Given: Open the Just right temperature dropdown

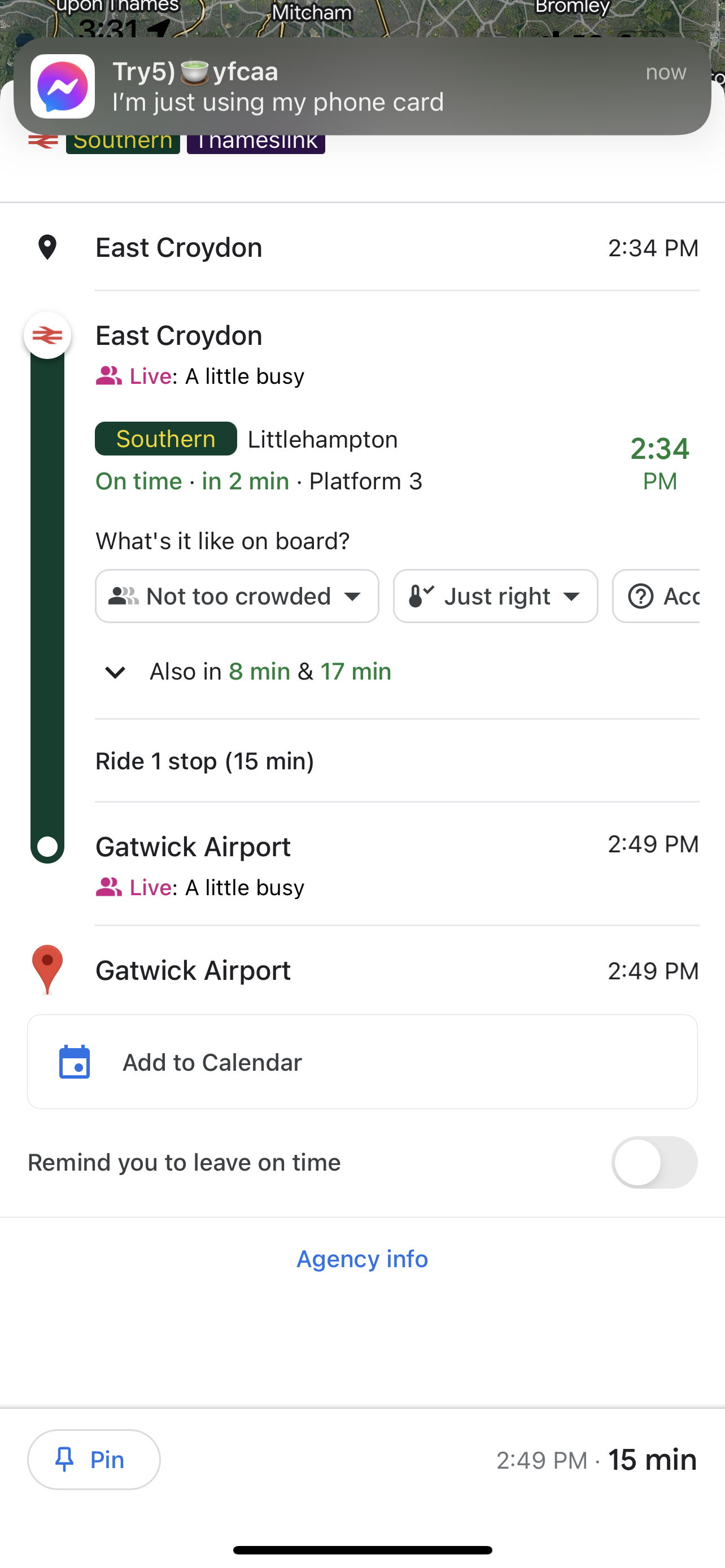Looking at the screenshot, I should tap(495, 596).
